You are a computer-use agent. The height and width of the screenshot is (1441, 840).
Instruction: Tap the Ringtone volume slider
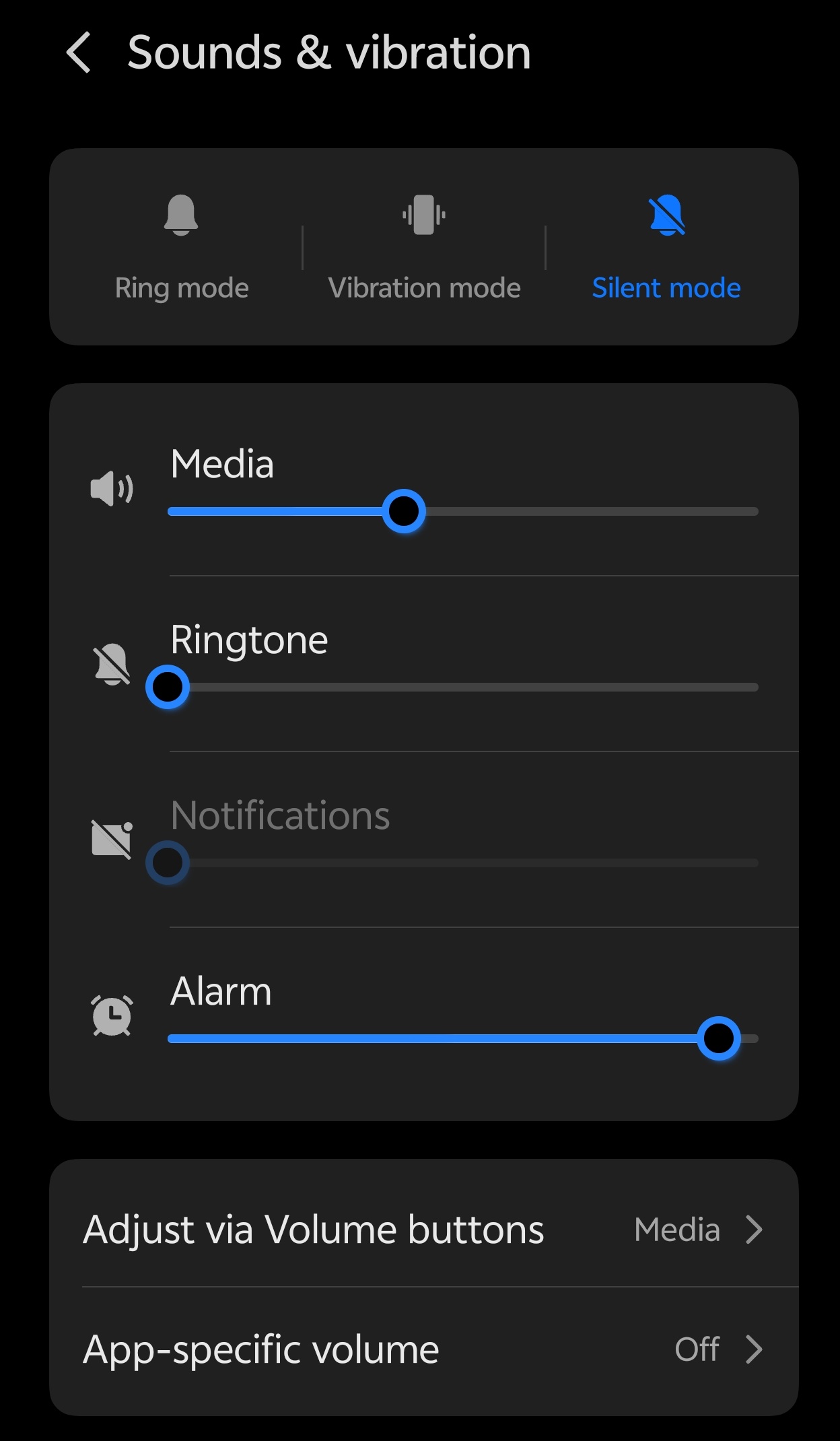pyautogui.click(x=463, y=688)
